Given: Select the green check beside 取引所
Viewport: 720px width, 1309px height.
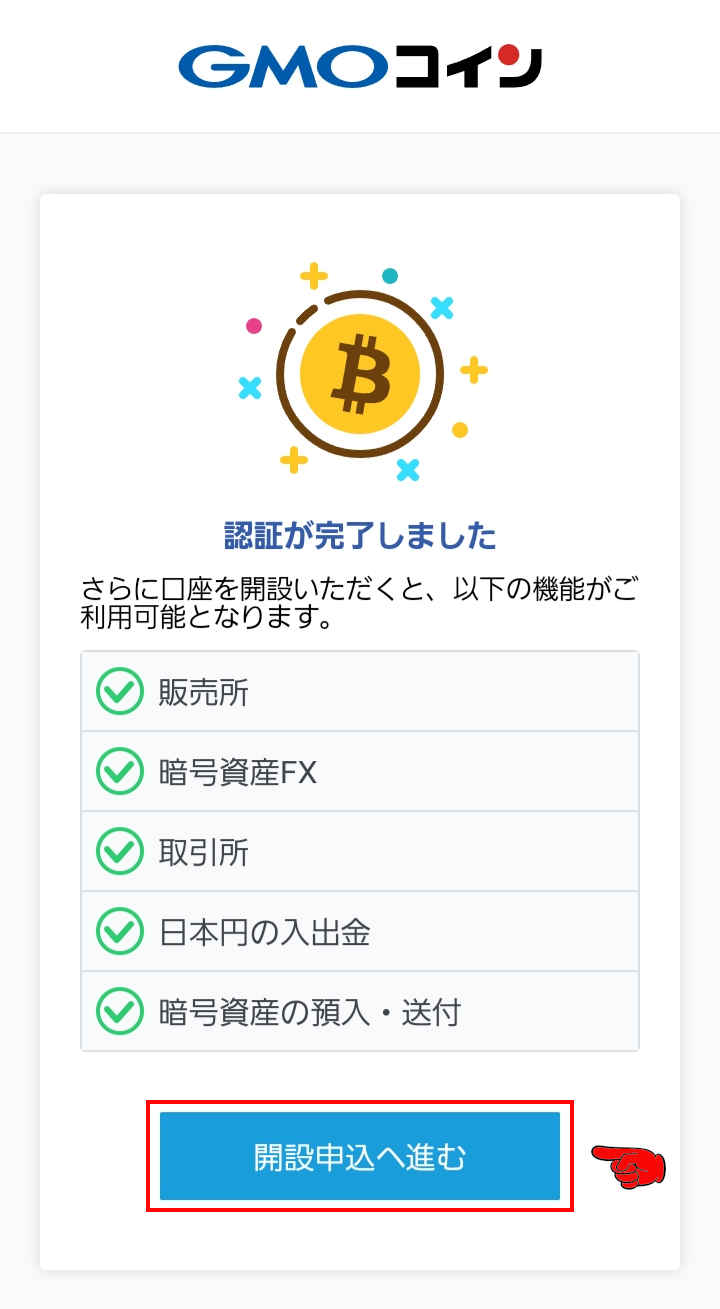Looking at the screenshot, I should coord(119,851).
